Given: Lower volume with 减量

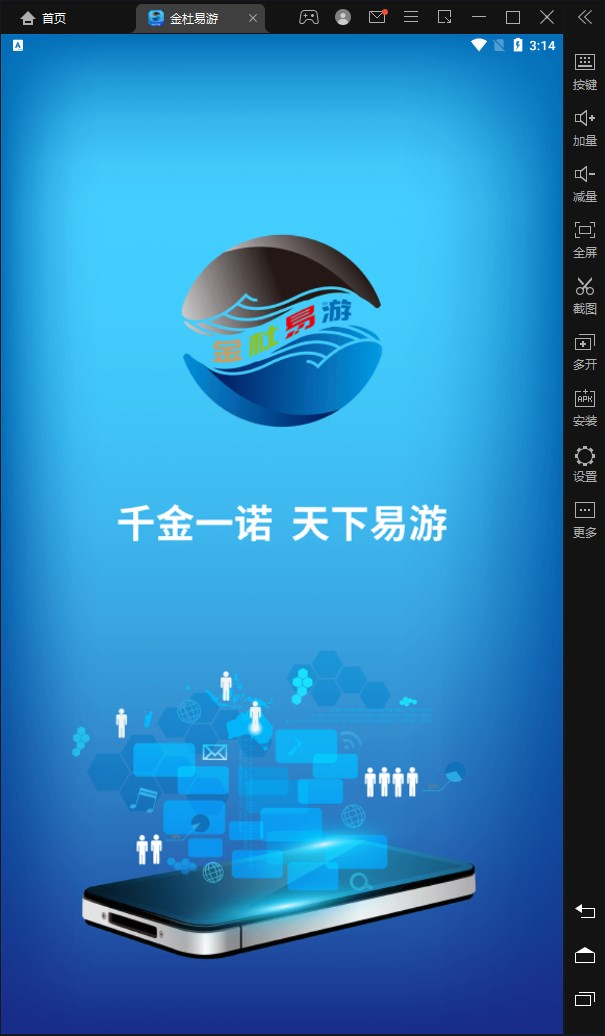Looking at the screenshot, I should pyautogui.click(x=585, y=183).
